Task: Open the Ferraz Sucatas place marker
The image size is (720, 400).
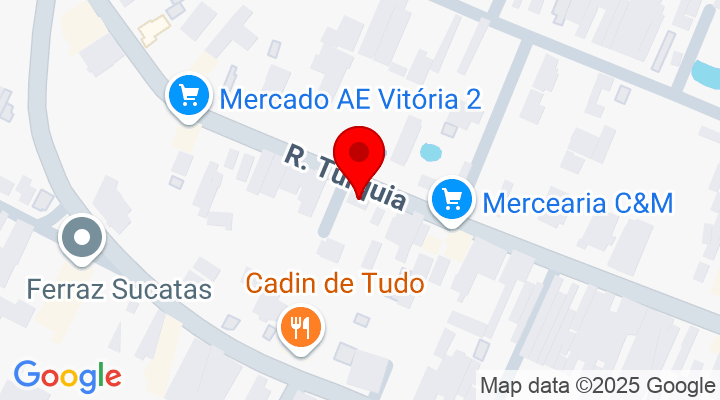Action: coord(82,240)
